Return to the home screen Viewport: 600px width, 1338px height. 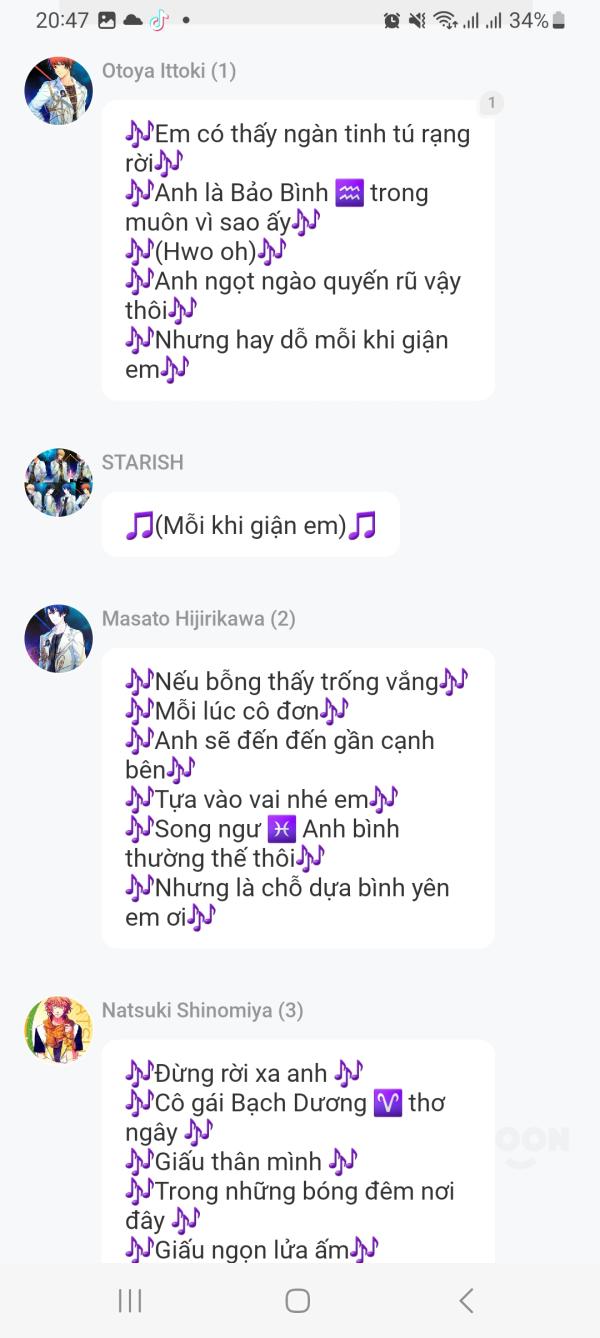pyautogui.click(x=298, y=1300)
